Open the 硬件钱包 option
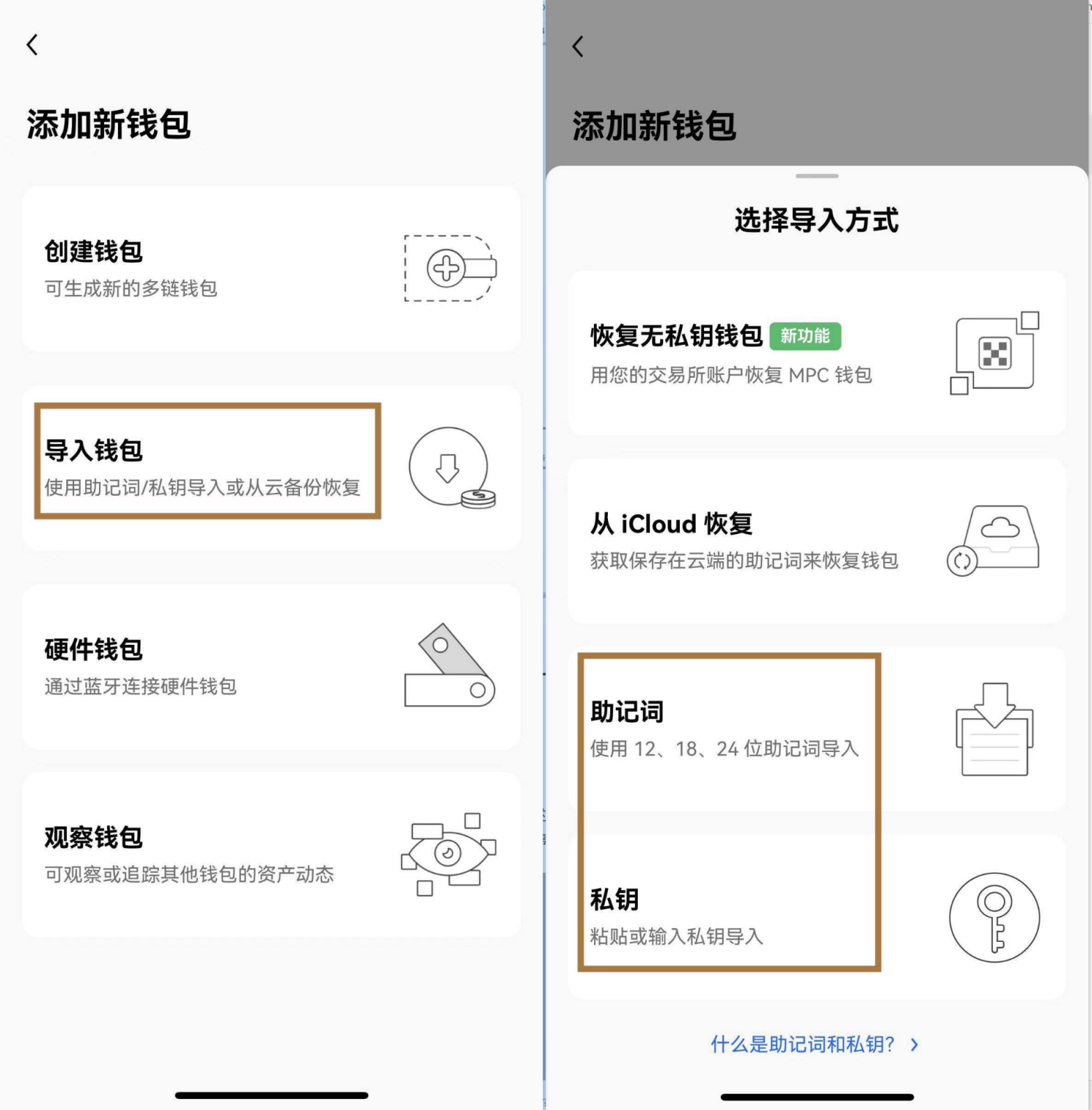Viewport: 1092px width, 1110px height. pyautogui.click(x=271, y=666)
